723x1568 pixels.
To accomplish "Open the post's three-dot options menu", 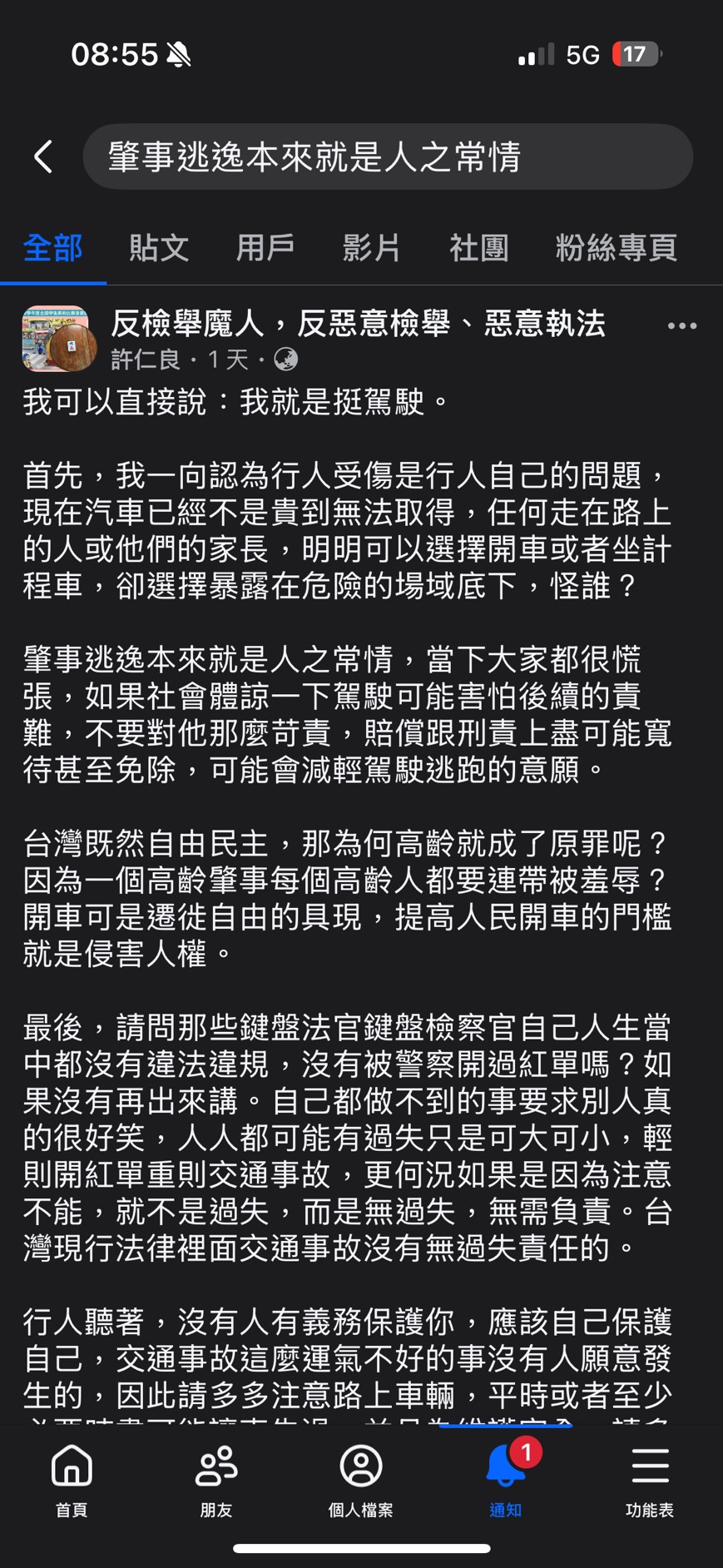I will pyautogui.click(x=682, y=326).
